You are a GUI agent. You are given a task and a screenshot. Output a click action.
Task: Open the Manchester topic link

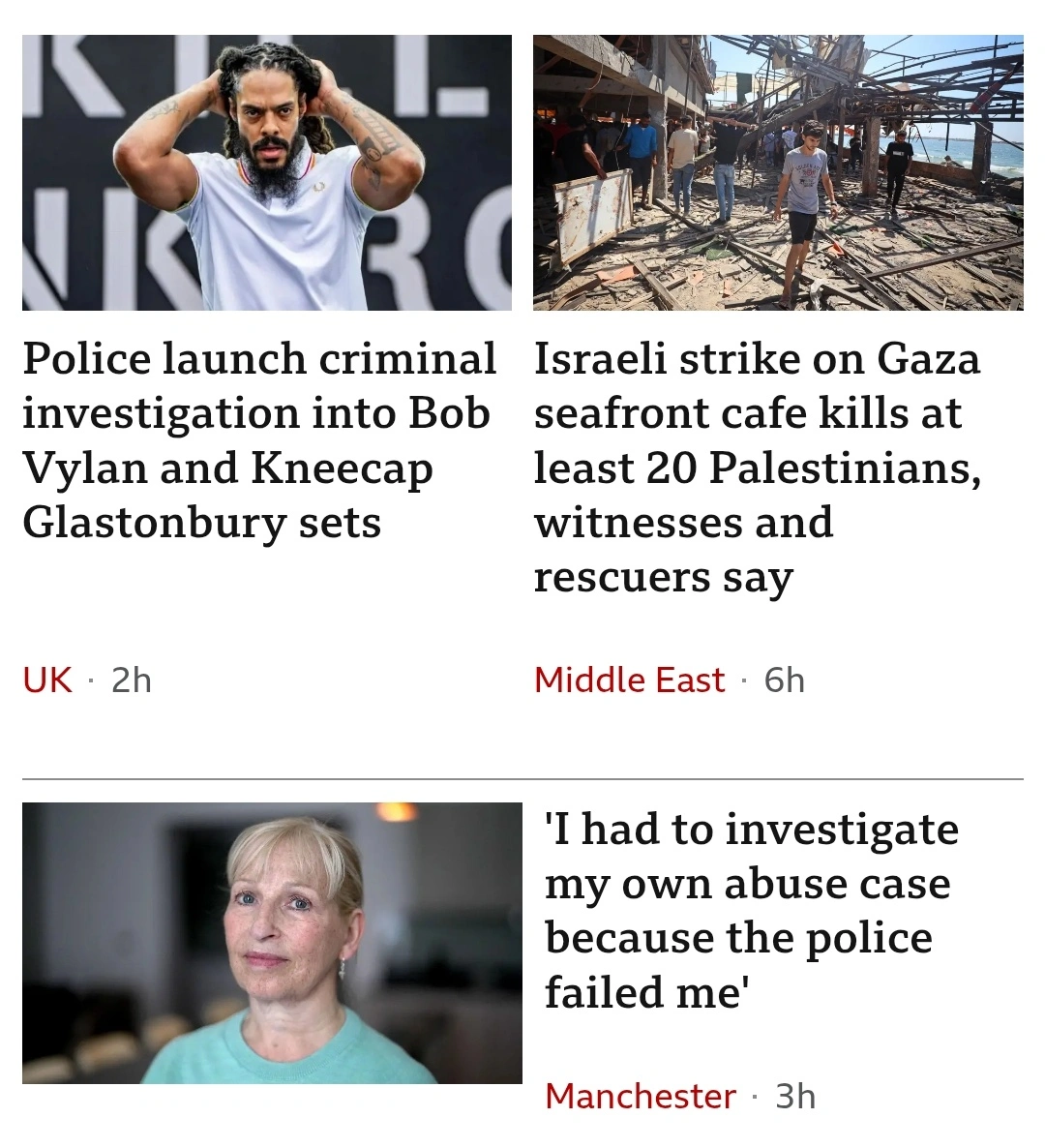640,1097
